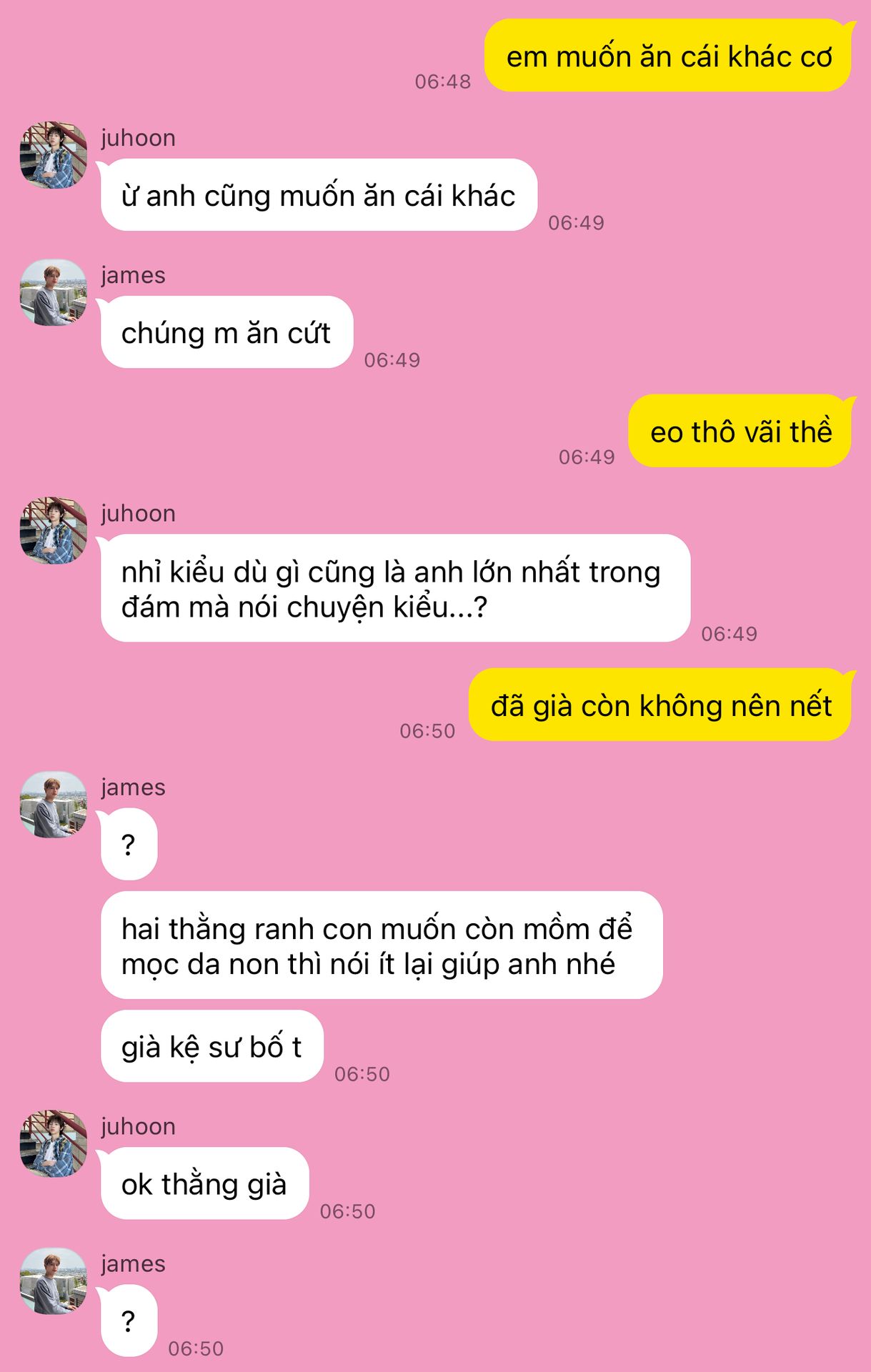Open james's avatar beside "chúng m ăn cứt"
Image resolution: width=871 pixels, height=1372 pixels.
coord(53,293)
